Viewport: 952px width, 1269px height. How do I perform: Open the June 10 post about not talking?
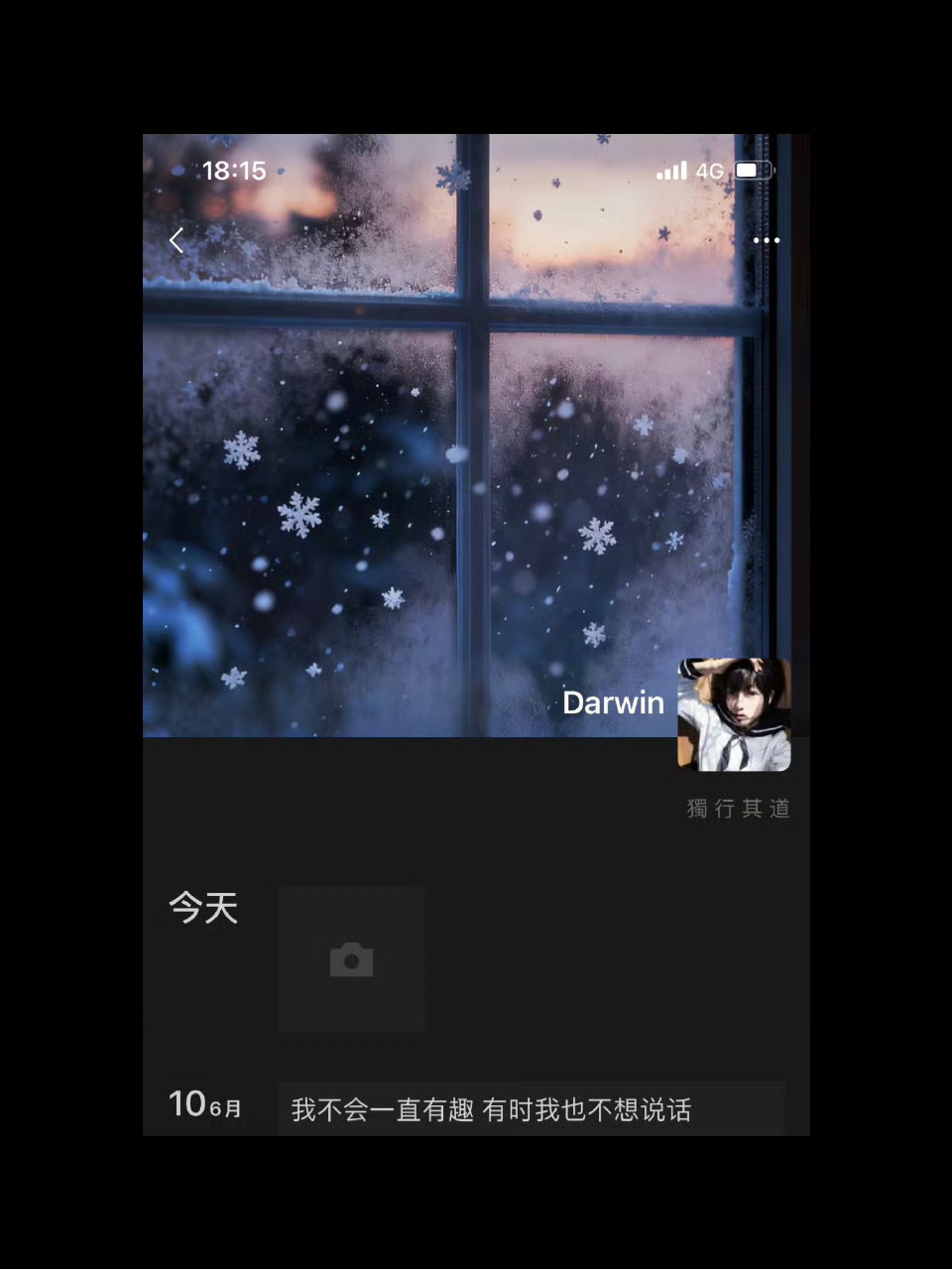(531, 1109)
